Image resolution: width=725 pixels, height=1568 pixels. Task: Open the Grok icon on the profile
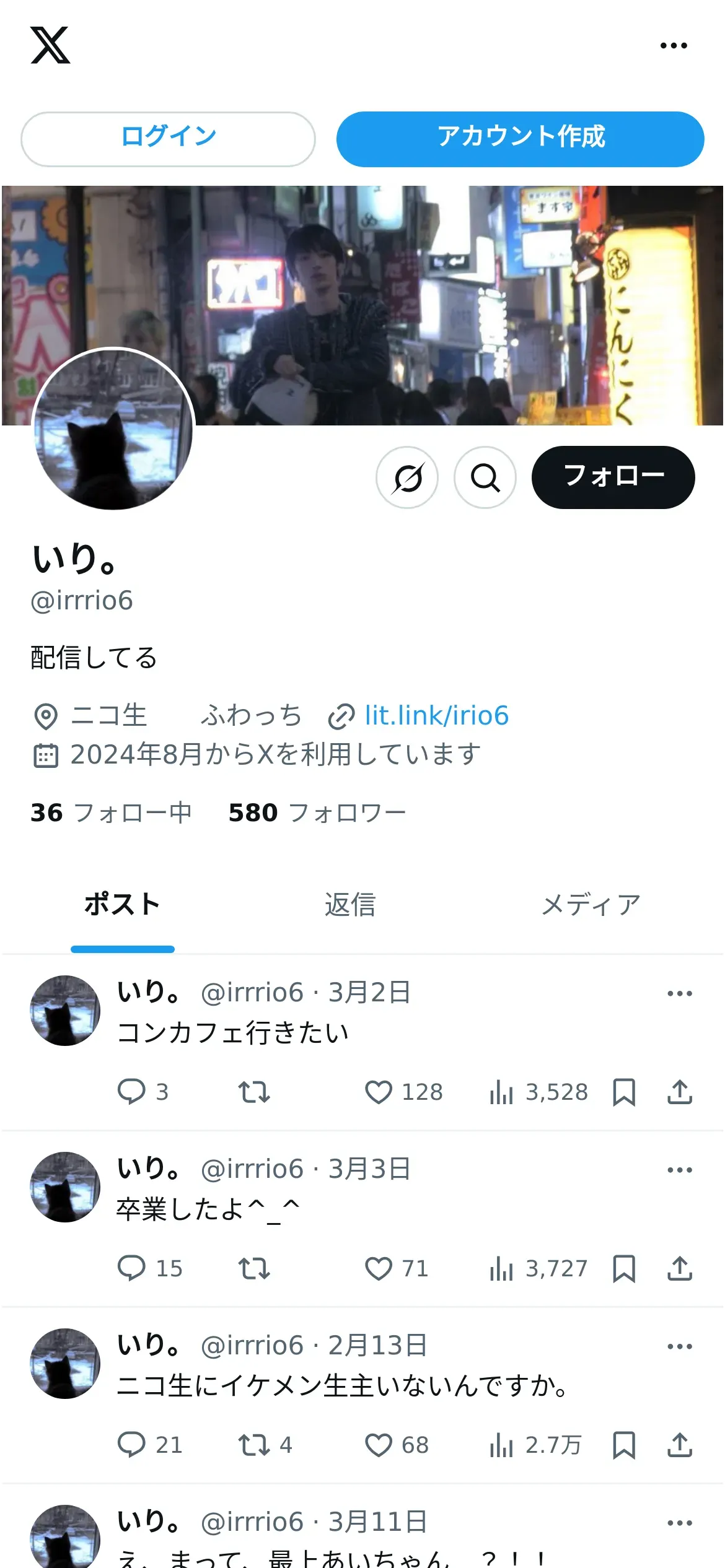point(407,477)
